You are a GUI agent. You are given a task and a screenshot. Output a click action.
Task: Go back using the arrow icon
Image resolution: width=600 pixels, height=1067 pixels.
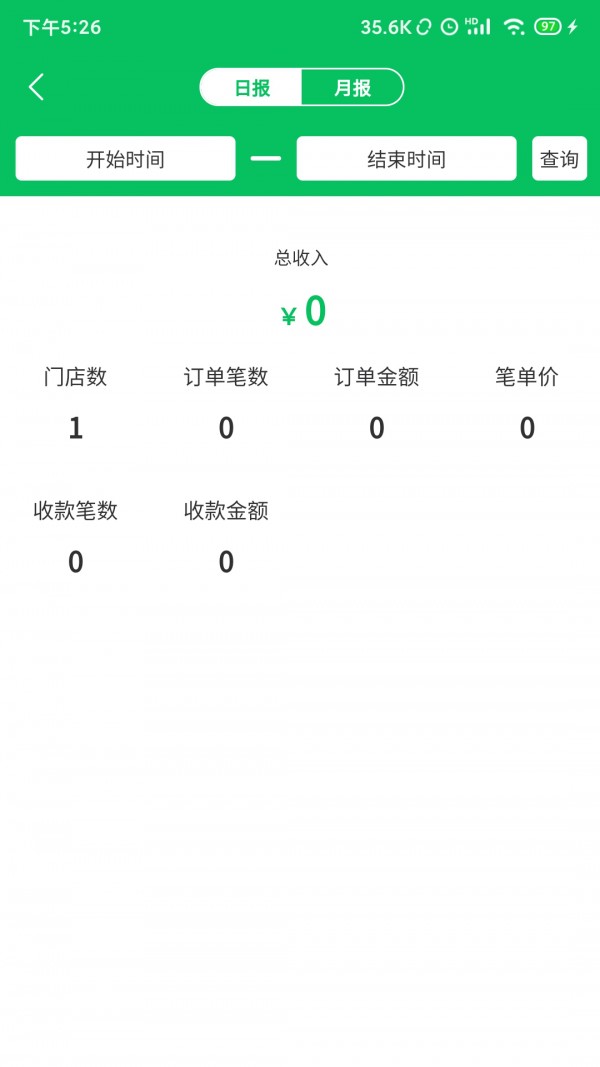click(x=37, y=87)
